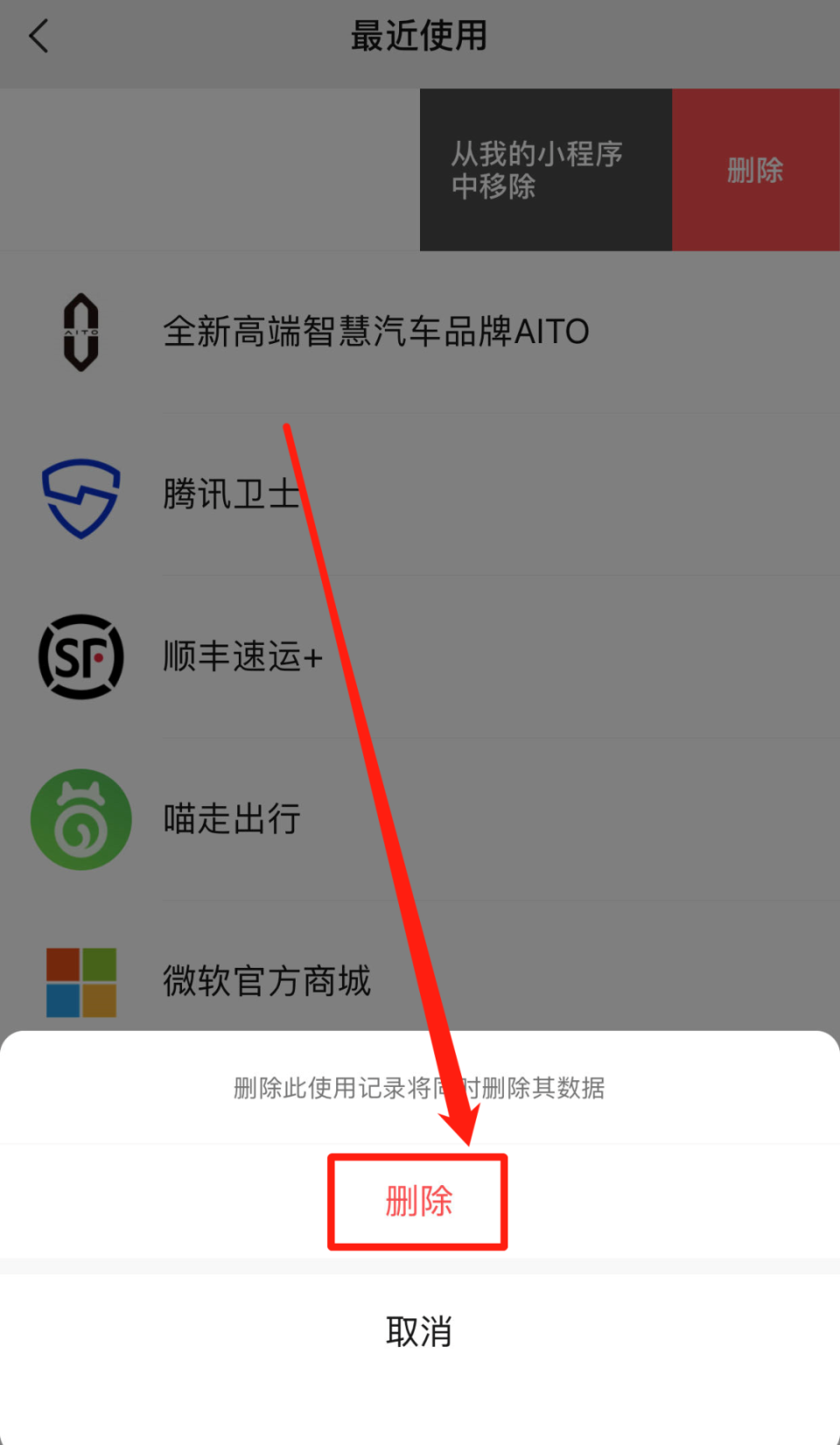The width and height of the screenshot is (840, 1445).
Task: Tap the deletion warning message text
Action: tap(418, 1088)
